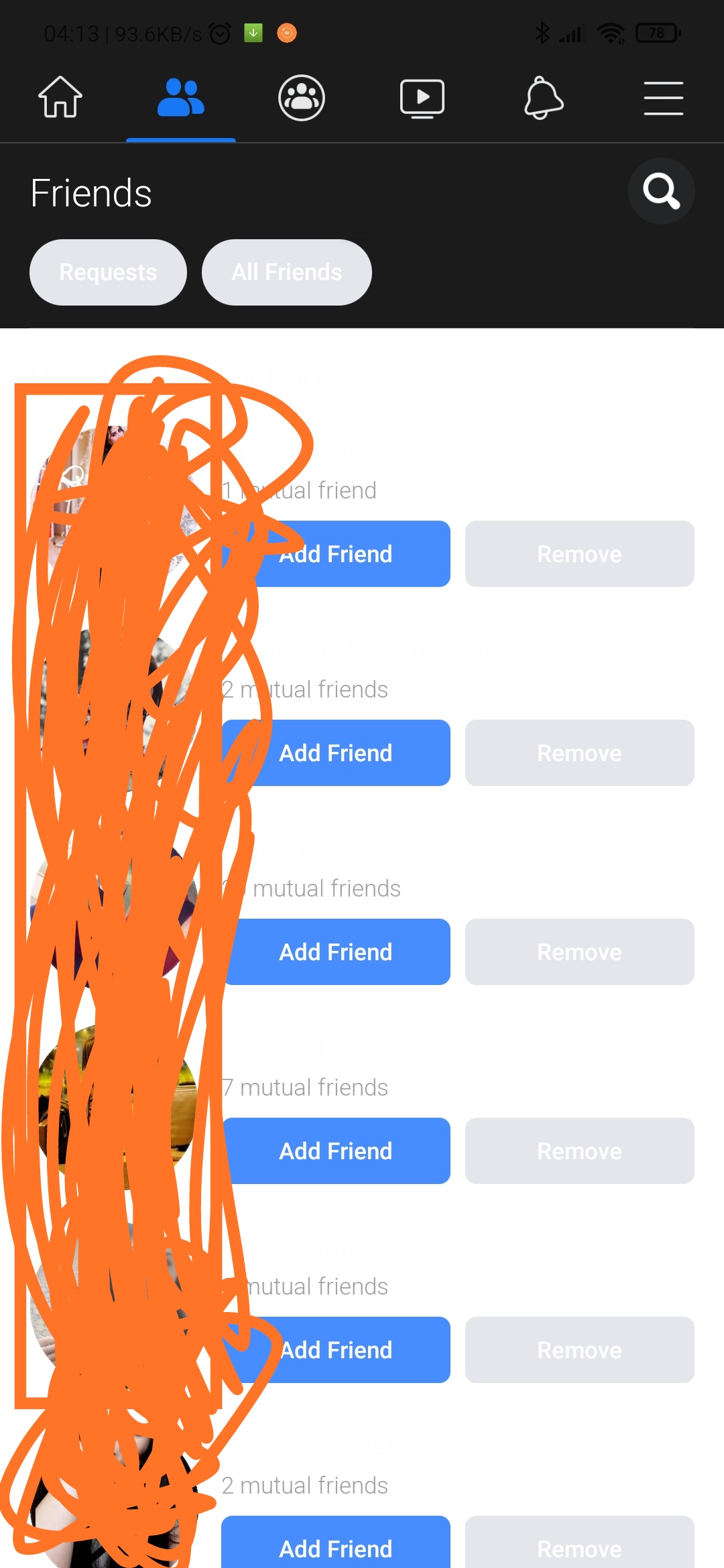Add Friend for the 1 mutual friend suggestion

point(349,554)
